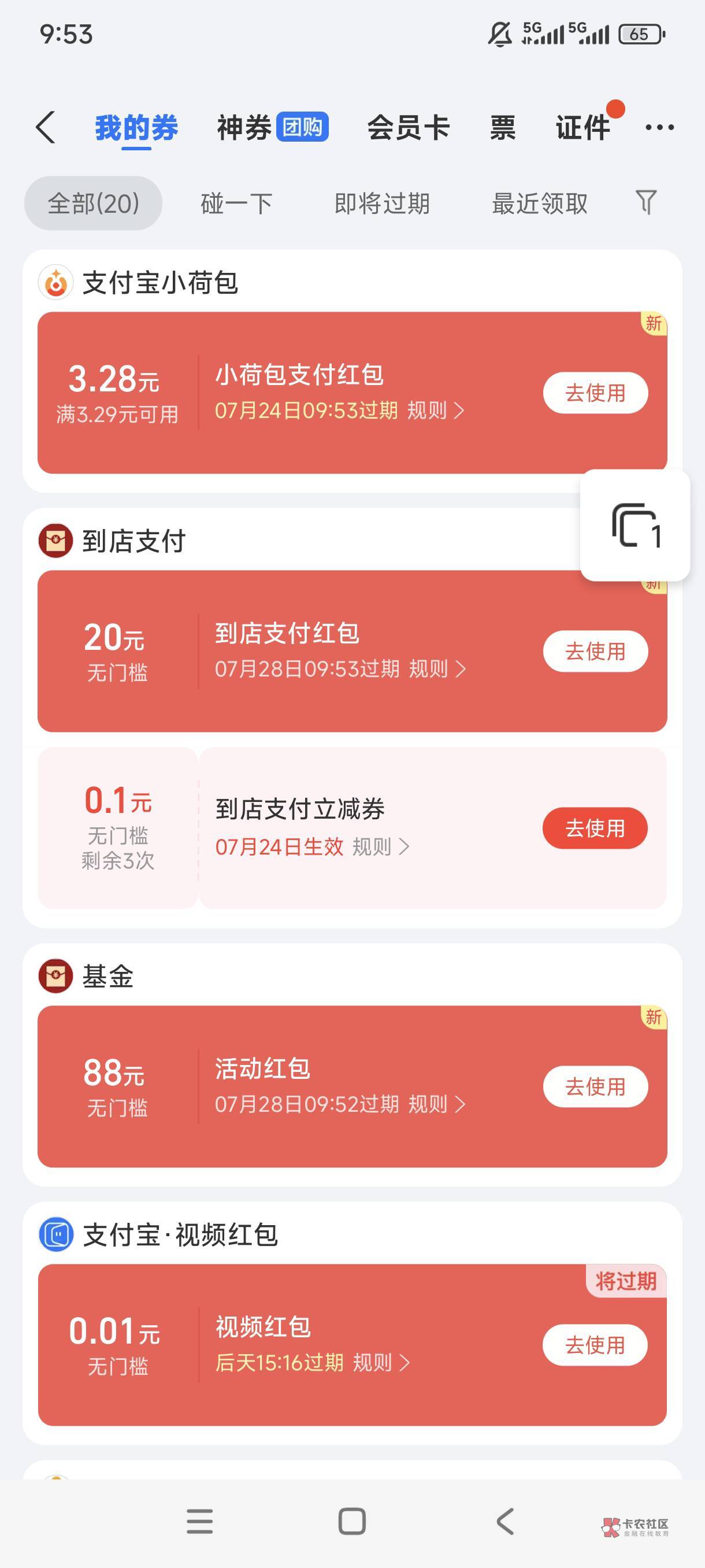Screen dimensions: 705x1568
Task: Show 最近领取 coupons
Action: tap(540, 204)
